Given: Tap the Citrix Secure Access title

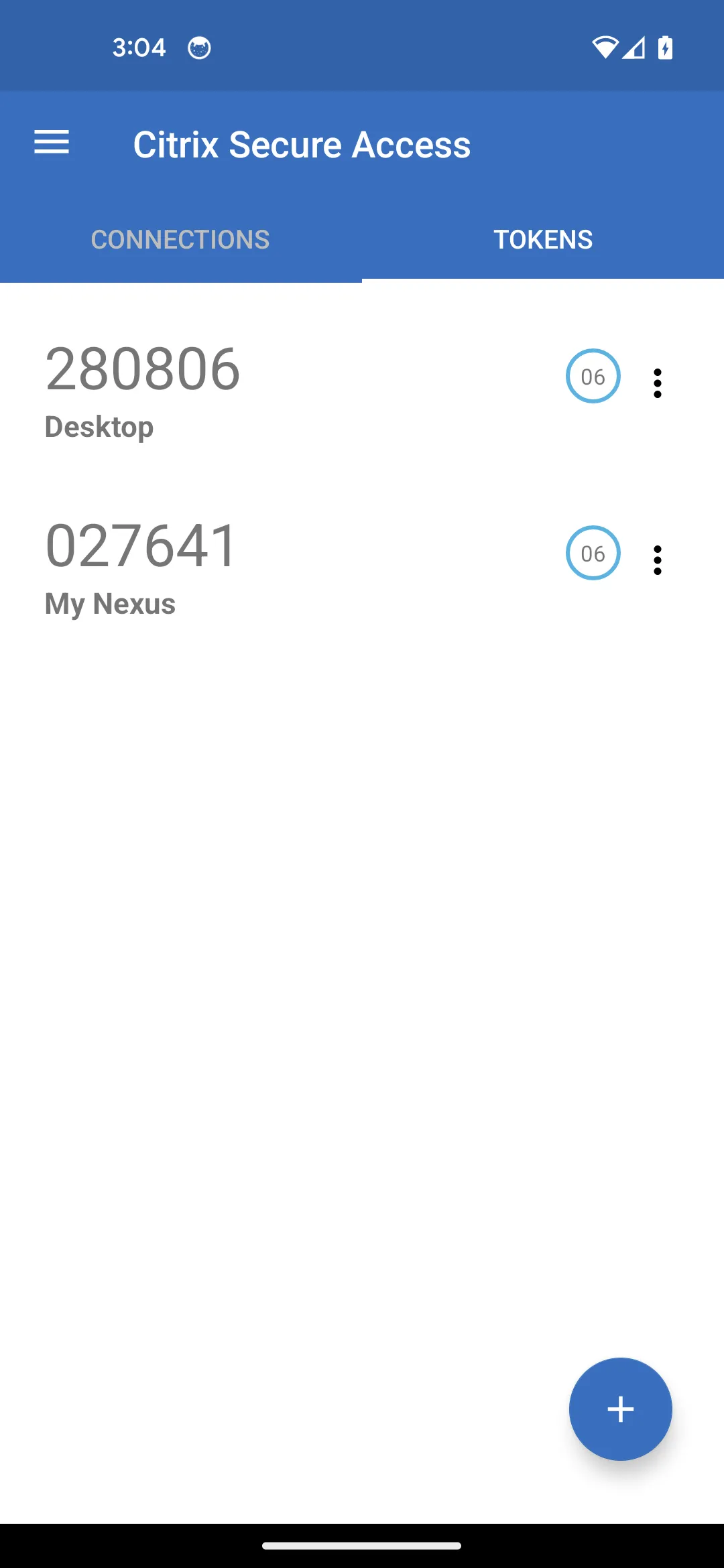Looking at the screenshot, I should (x=302, y=144).
